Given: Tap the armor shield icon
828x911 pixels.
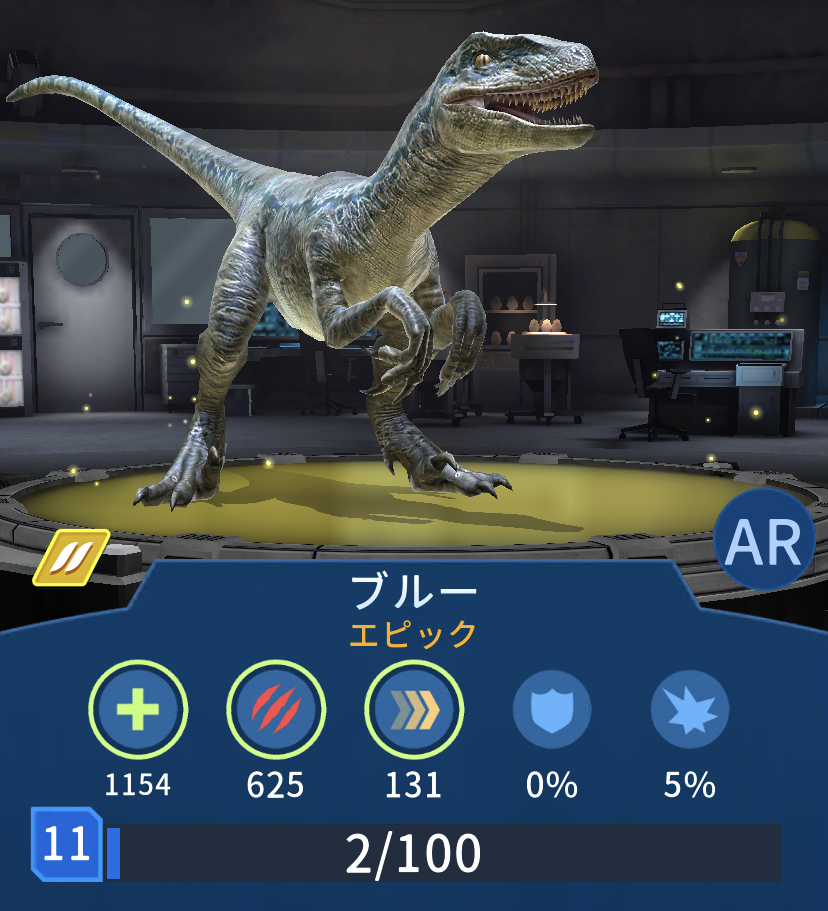Looking at the screenshot, I should click(552, 710).
